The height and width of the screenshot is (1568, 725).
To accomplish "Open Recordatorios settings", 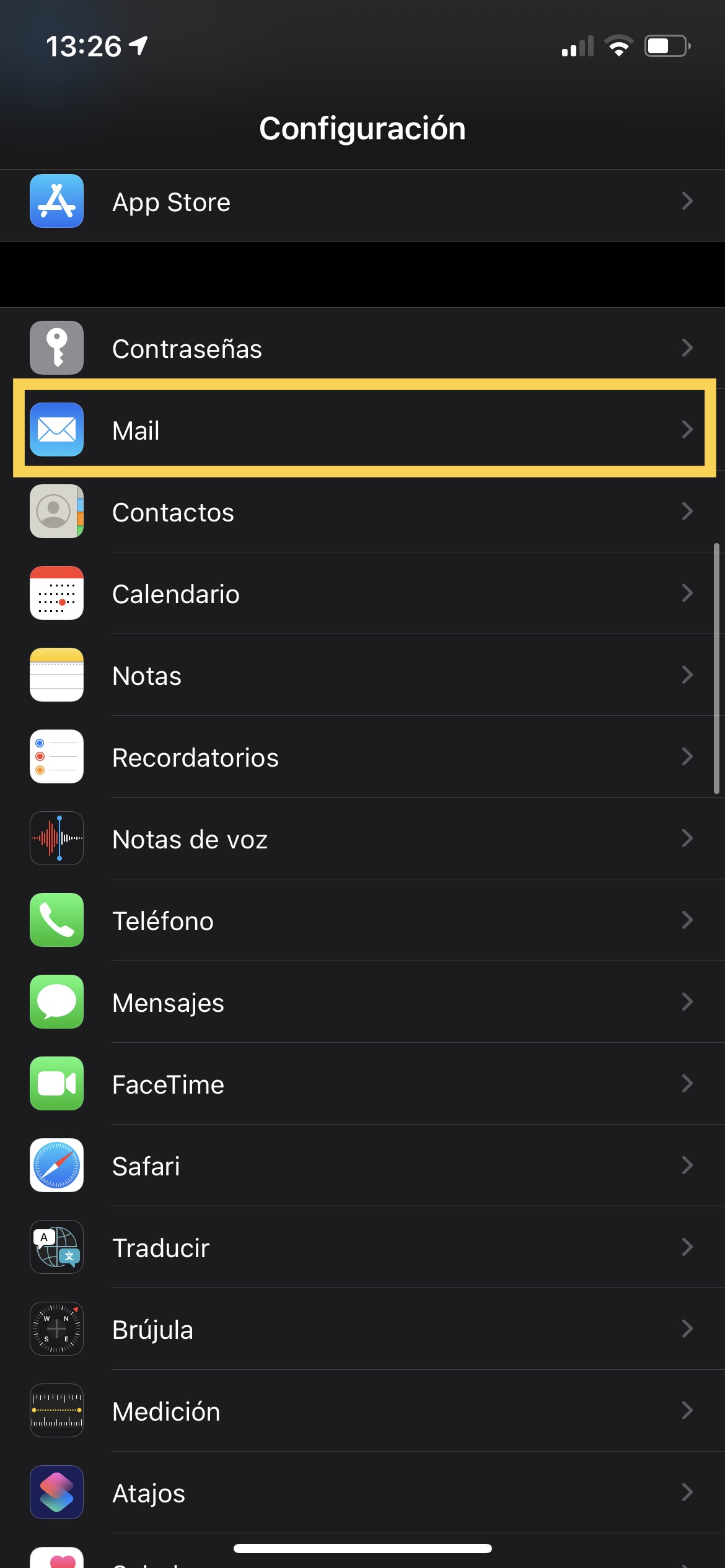I will pos(362,757).
